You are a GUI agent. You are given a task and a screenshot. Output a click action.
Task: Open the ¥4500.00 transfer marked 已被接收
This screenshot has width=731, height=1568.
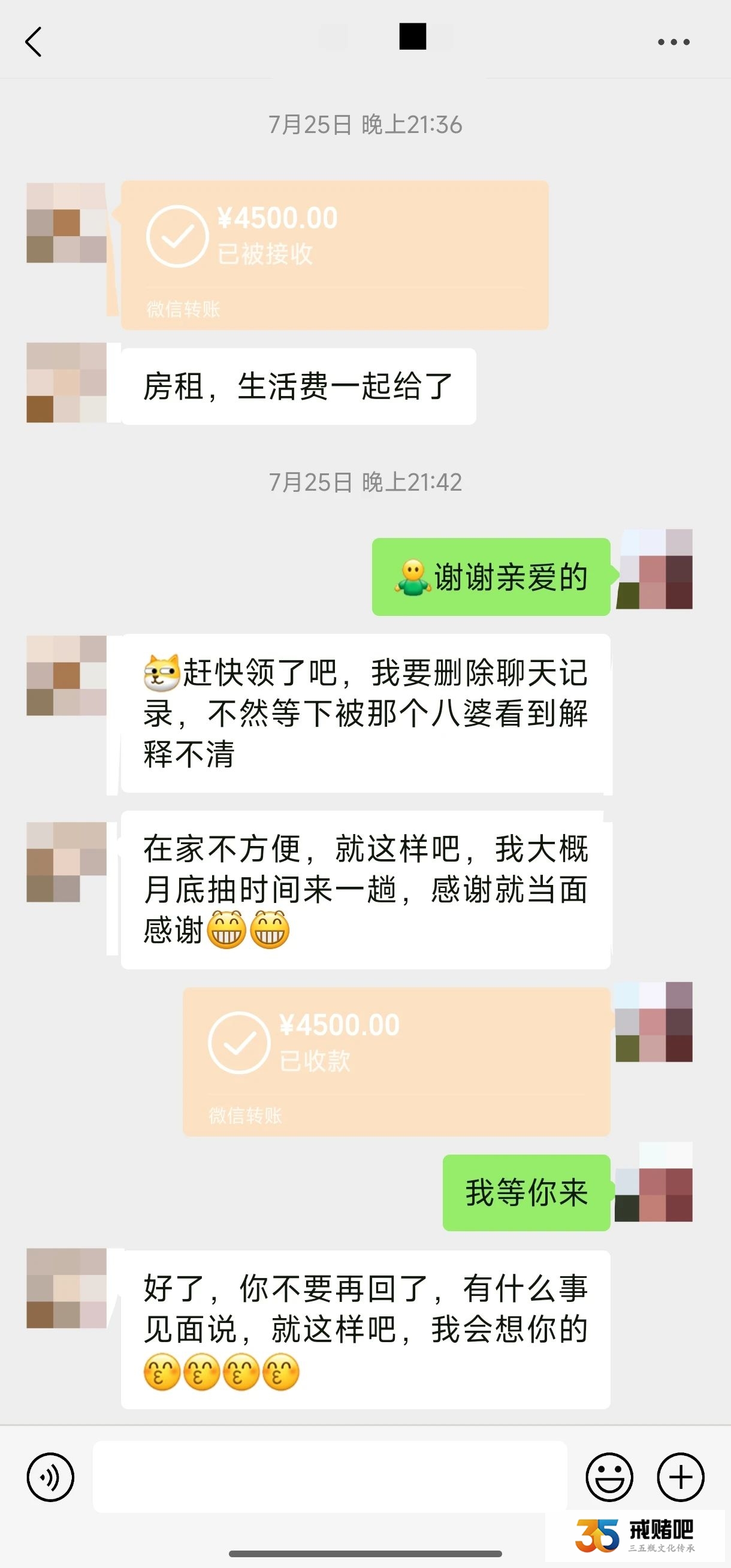coord(335,255)
